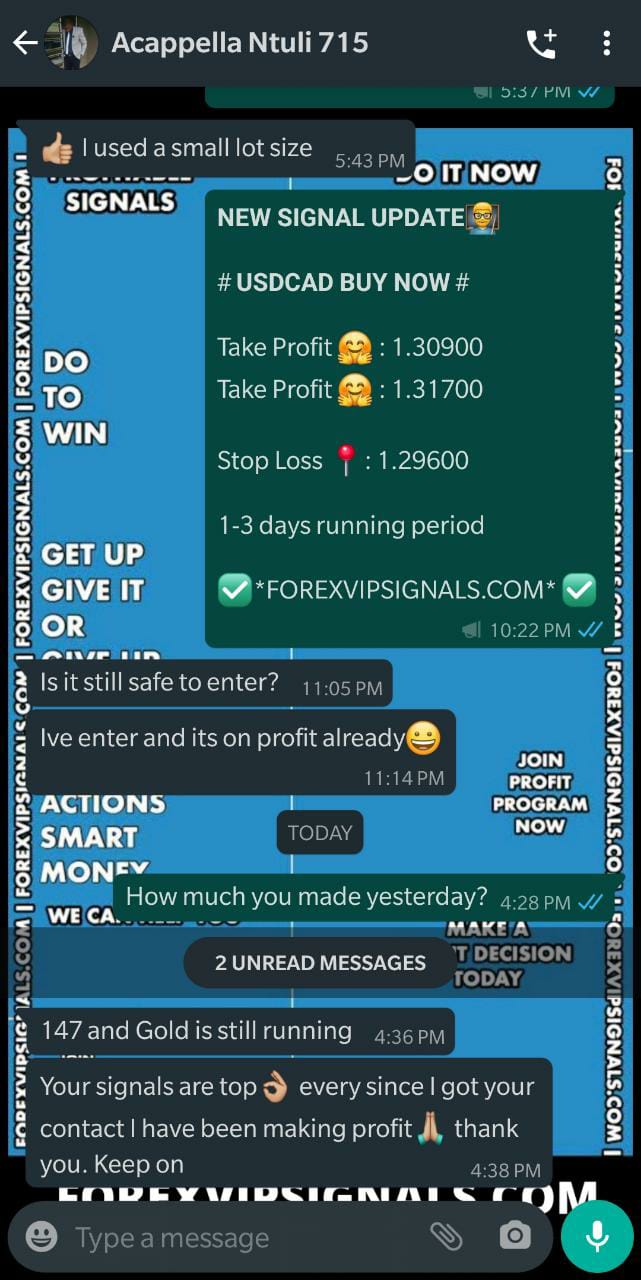Go back to the chat list
Viewport: 641px width, 1280px height.
click(24, 43)
